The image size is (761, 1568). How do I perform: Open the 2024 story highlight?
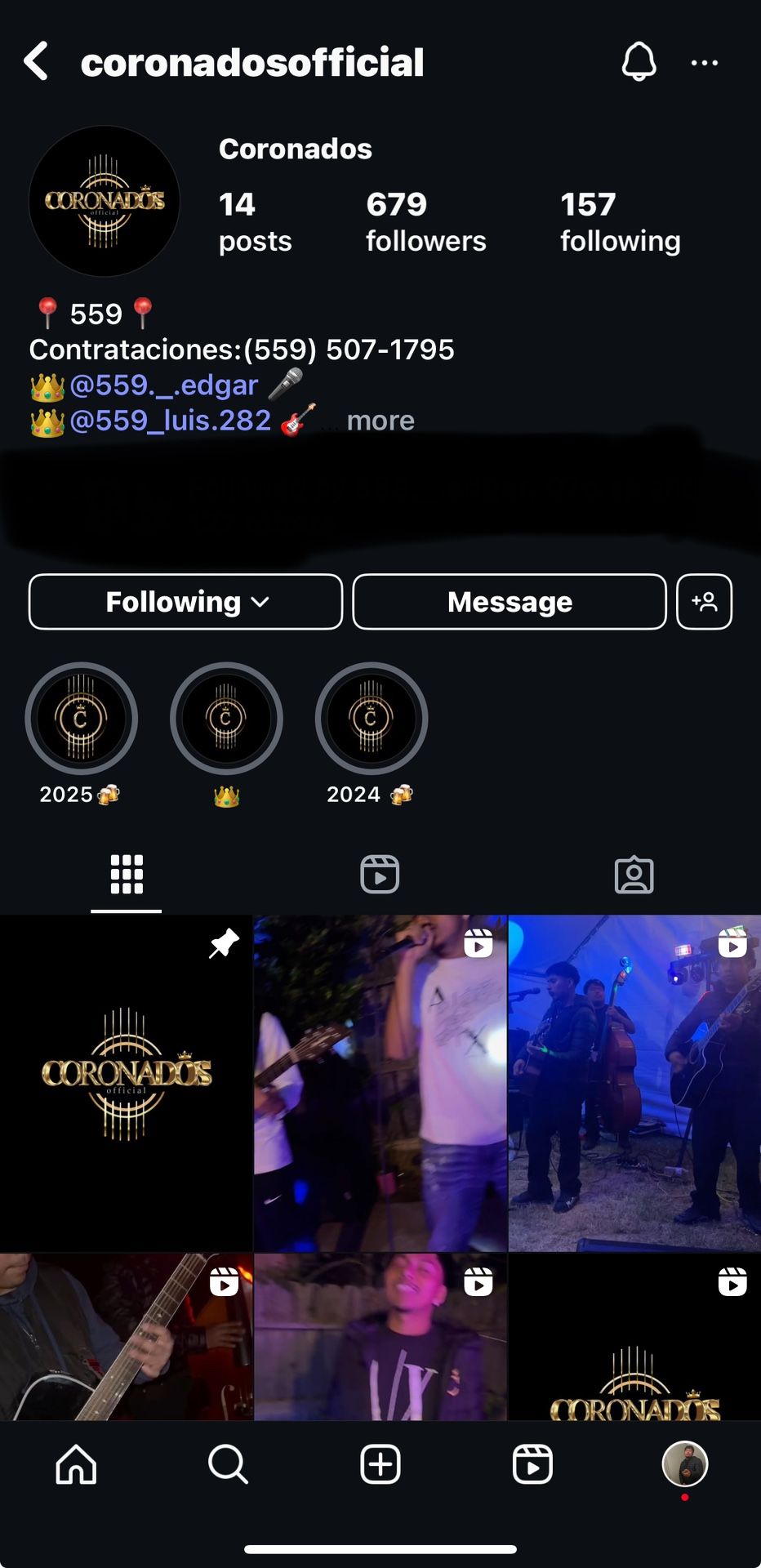(372, 719)
